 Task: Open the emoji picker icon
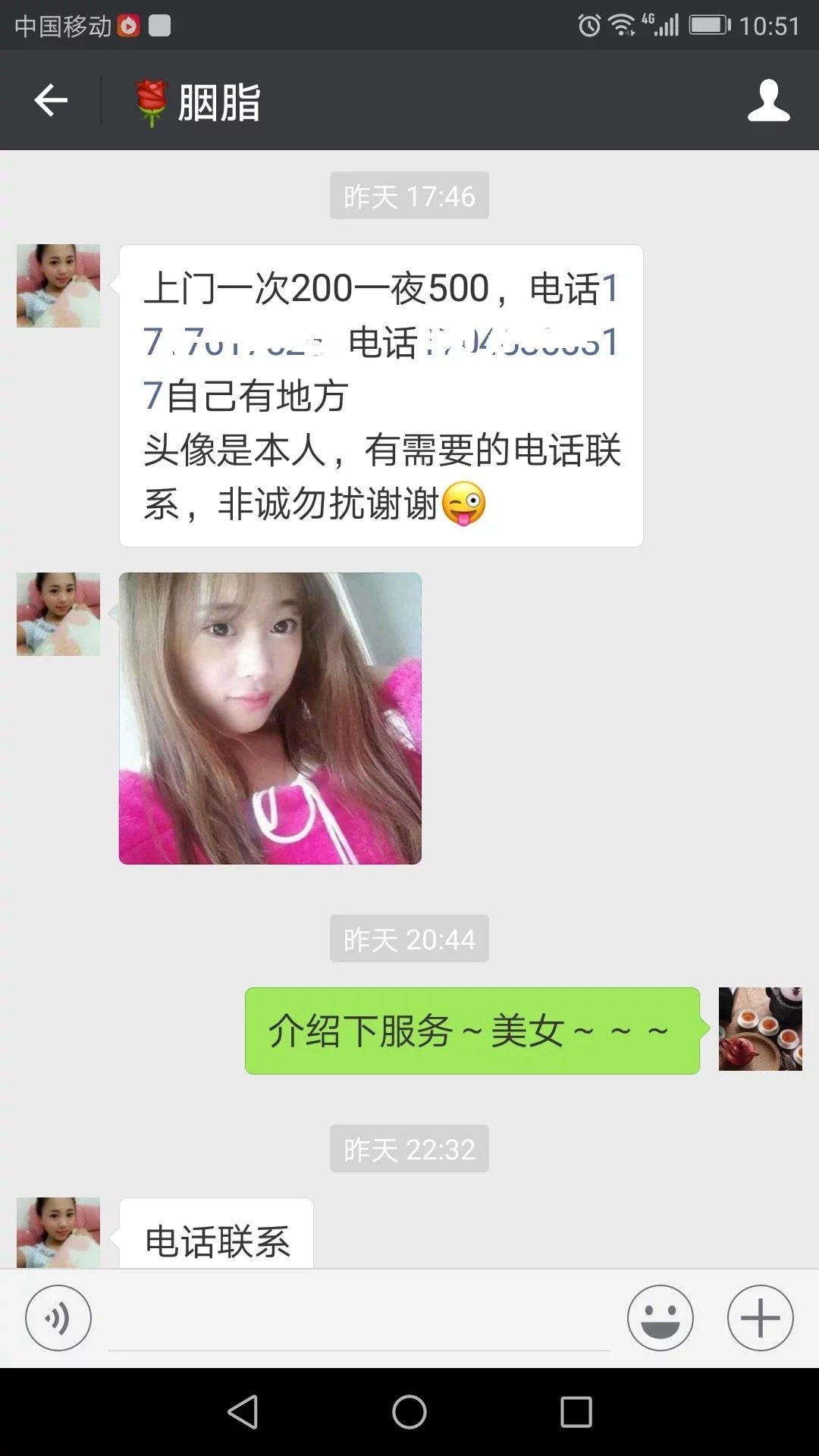tap(659, 1317)
